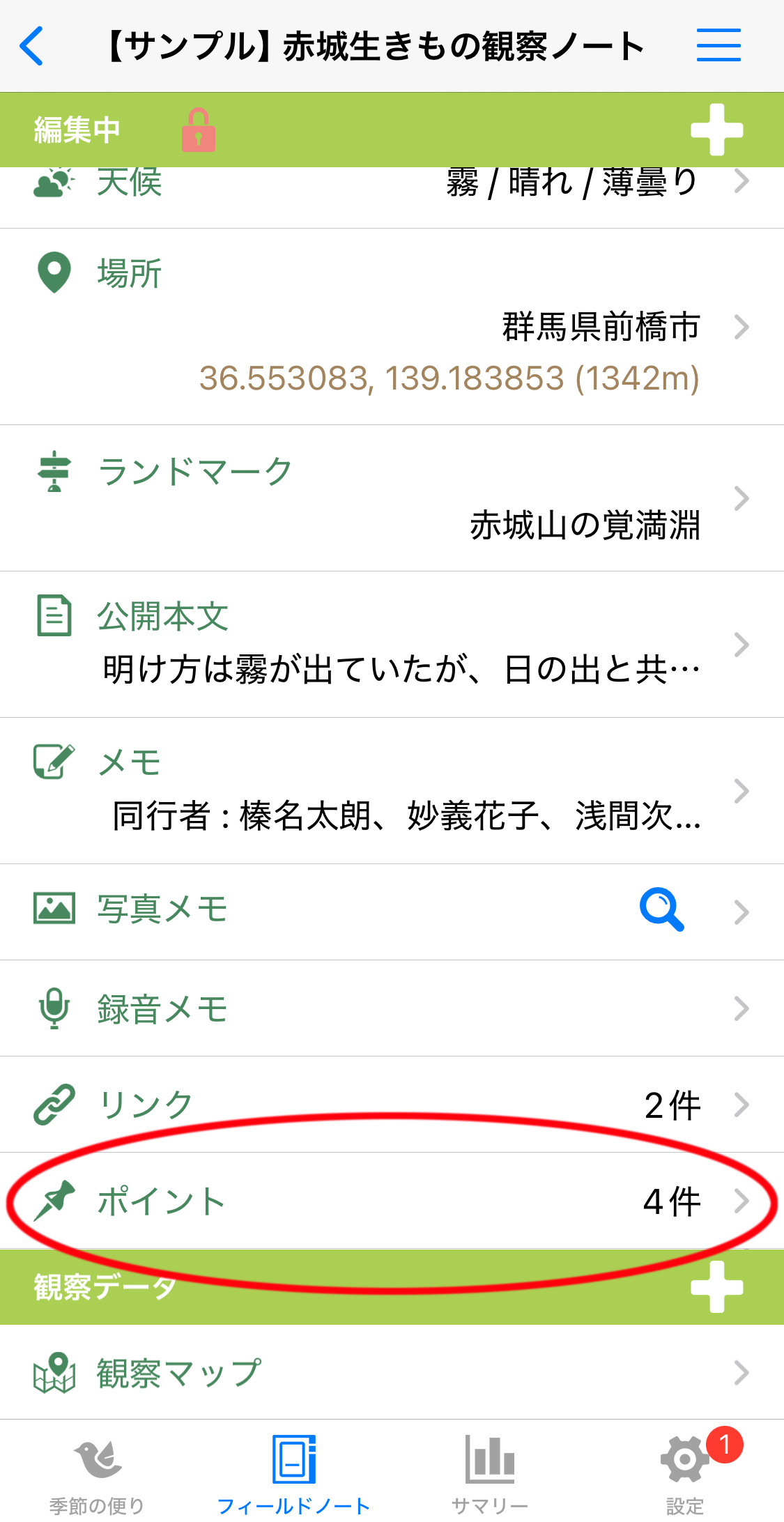The height and width of the screenshot is (1522, 784).
Task: Switch to the 季節の便り tab
Action: 97,1472
